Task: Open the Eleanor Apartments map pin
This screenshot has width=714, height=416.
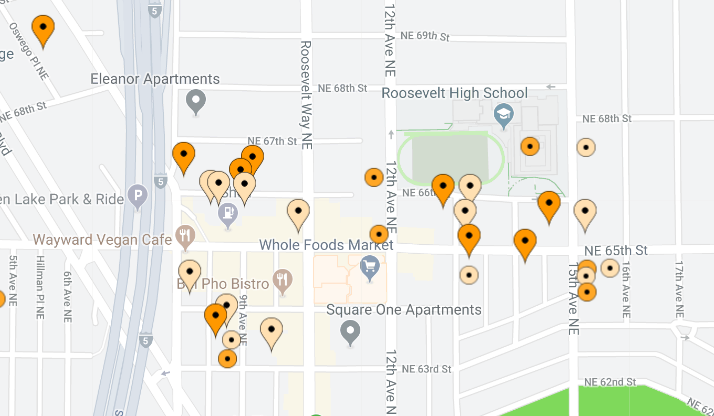Action: (x=198, y=100)
